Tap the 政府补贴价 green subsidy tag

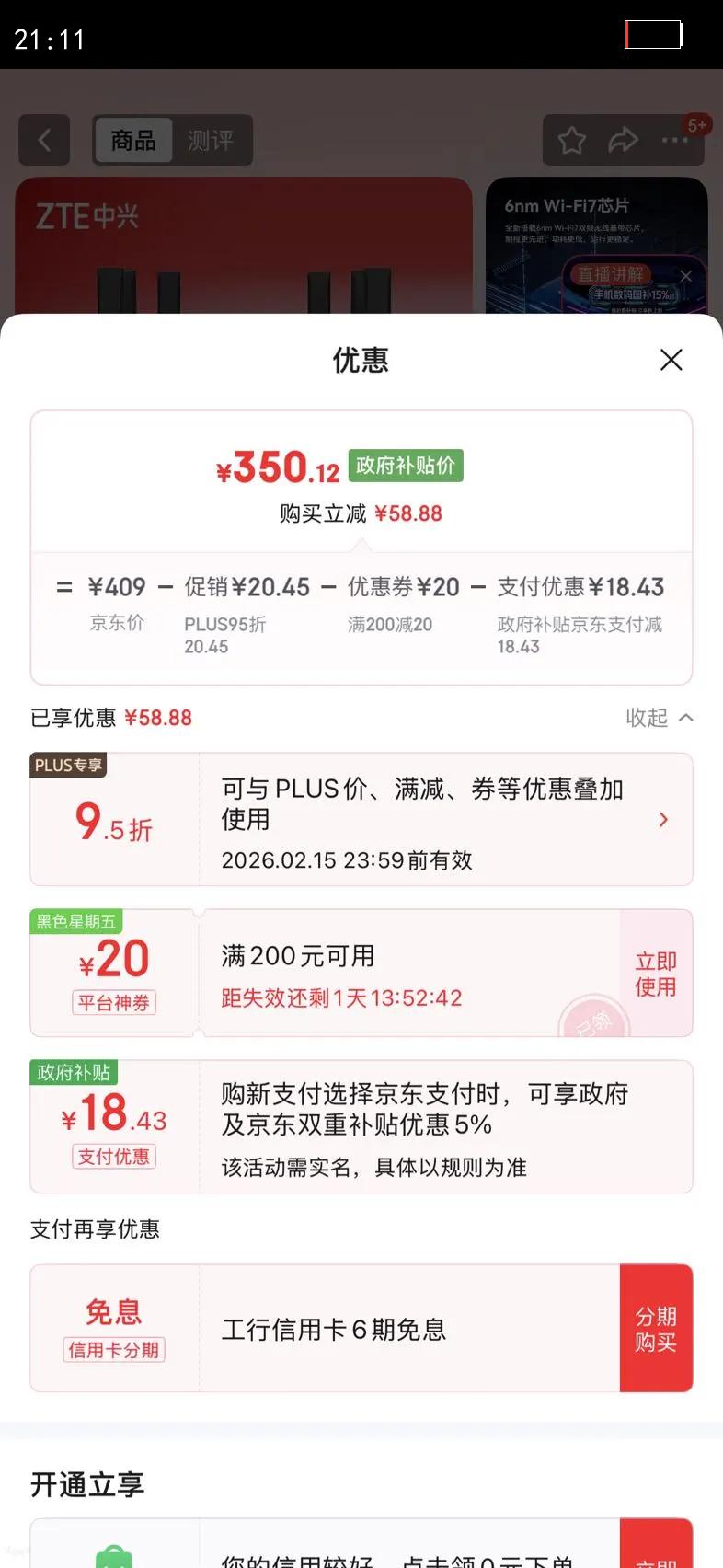[406, 466]
